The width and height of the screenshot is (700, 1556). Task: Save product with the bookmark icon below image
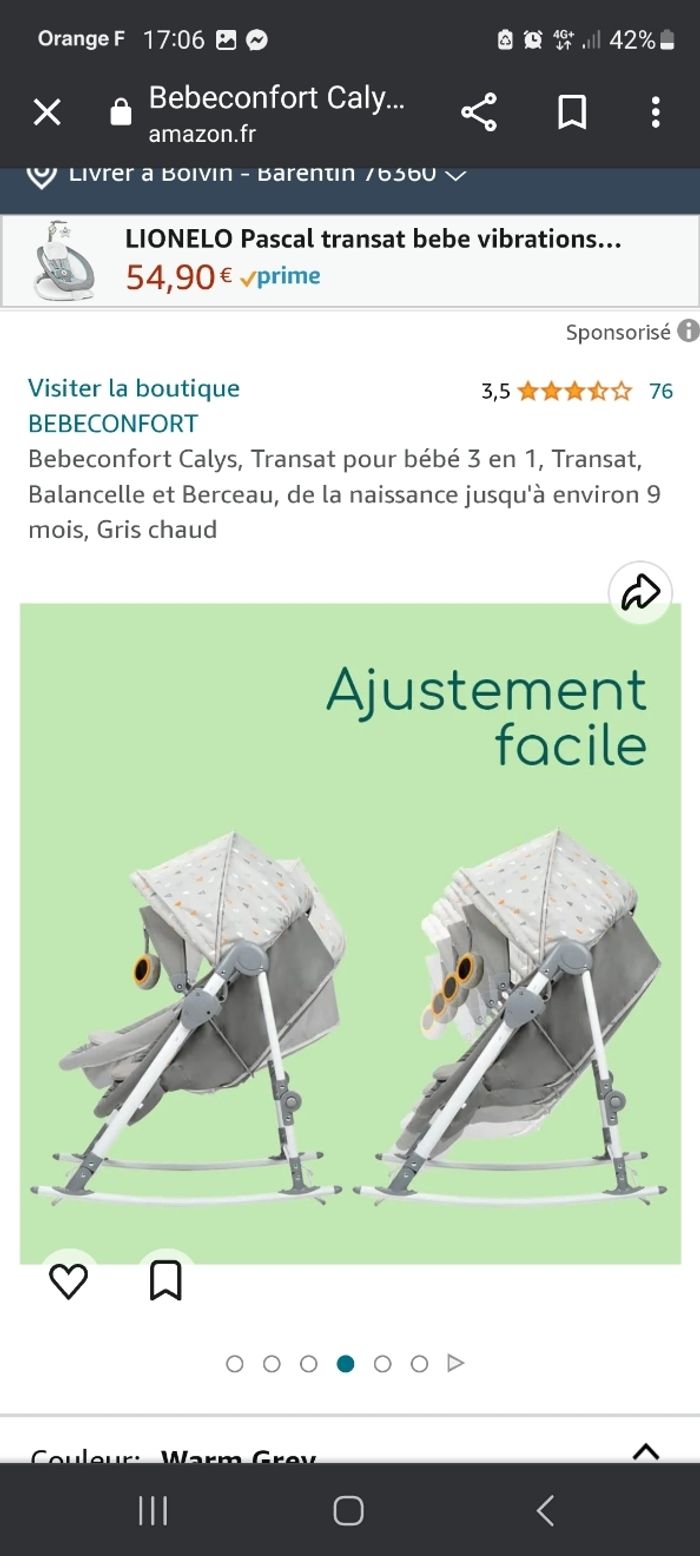pyautogui.click(x=165, y=1280)
